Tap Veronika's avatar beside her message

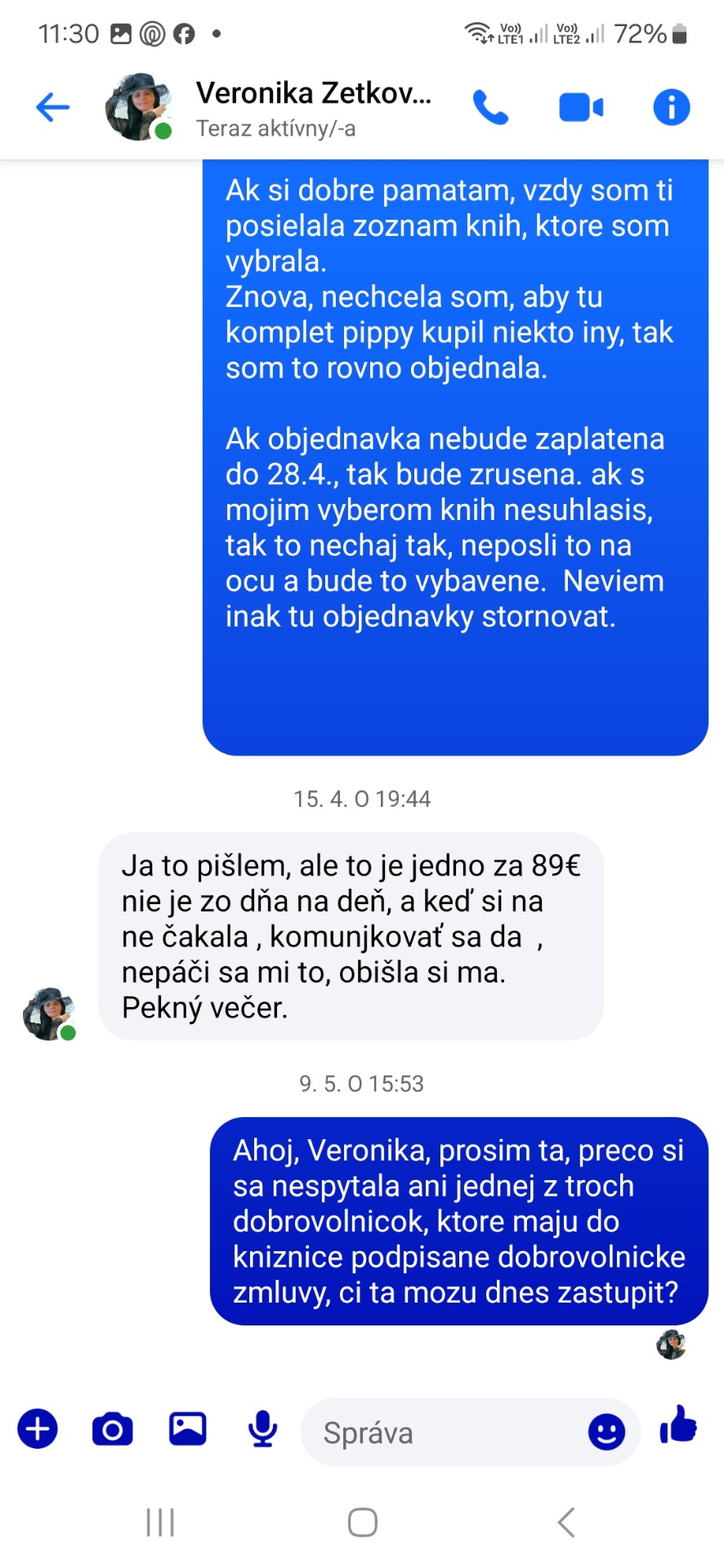tap(49, 1013)
